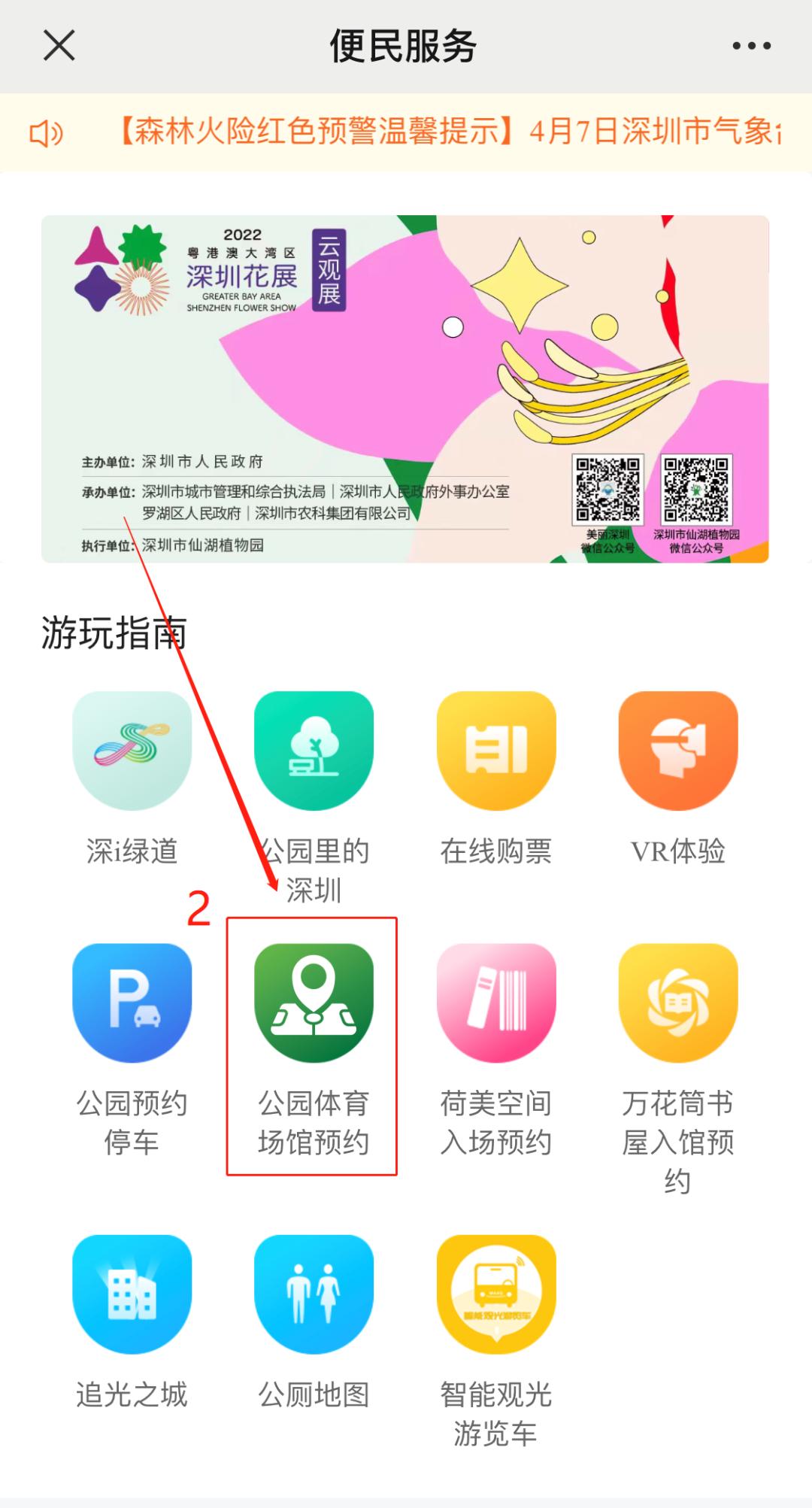Open 追光之城
Image resolution: width=812 pixels, height=1508 pixels.
[x=132, y=1294]
